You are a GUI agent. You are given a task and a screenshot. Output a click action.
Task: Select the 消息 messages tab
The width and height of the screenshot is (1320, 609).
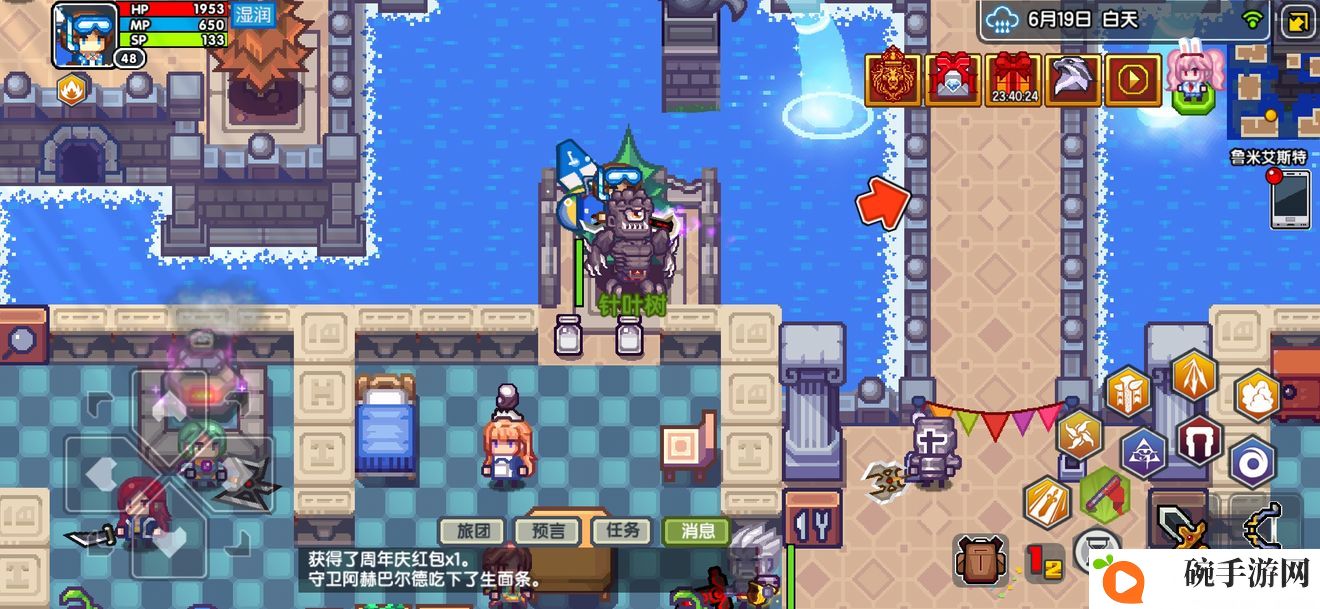pos(697,530)
